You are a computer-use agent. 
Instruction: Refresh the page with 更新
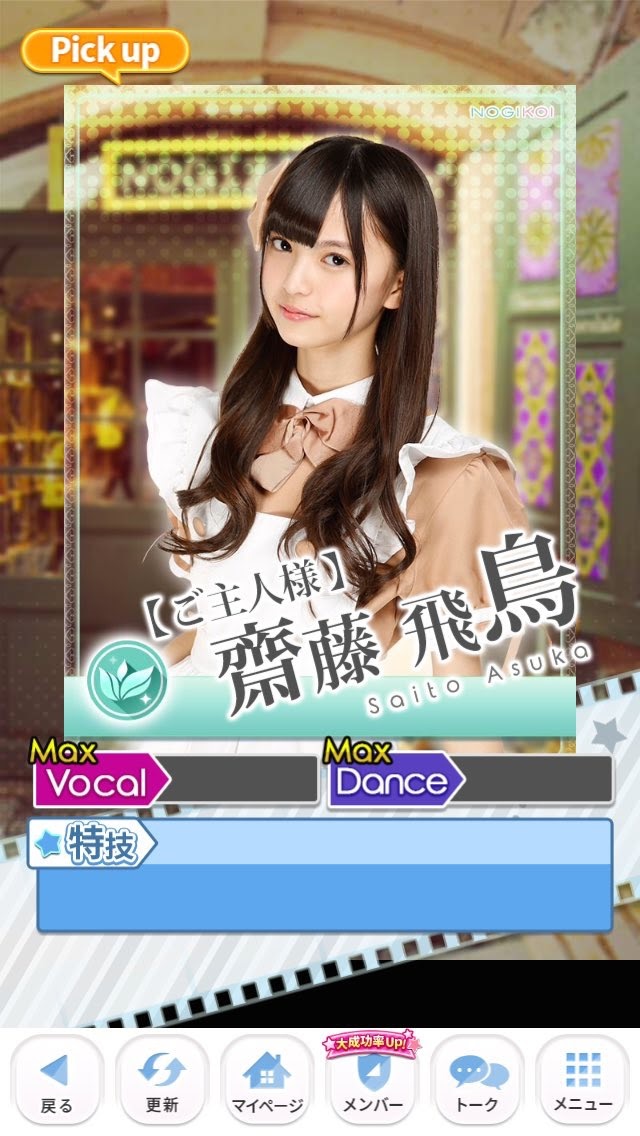point(161,1081)
